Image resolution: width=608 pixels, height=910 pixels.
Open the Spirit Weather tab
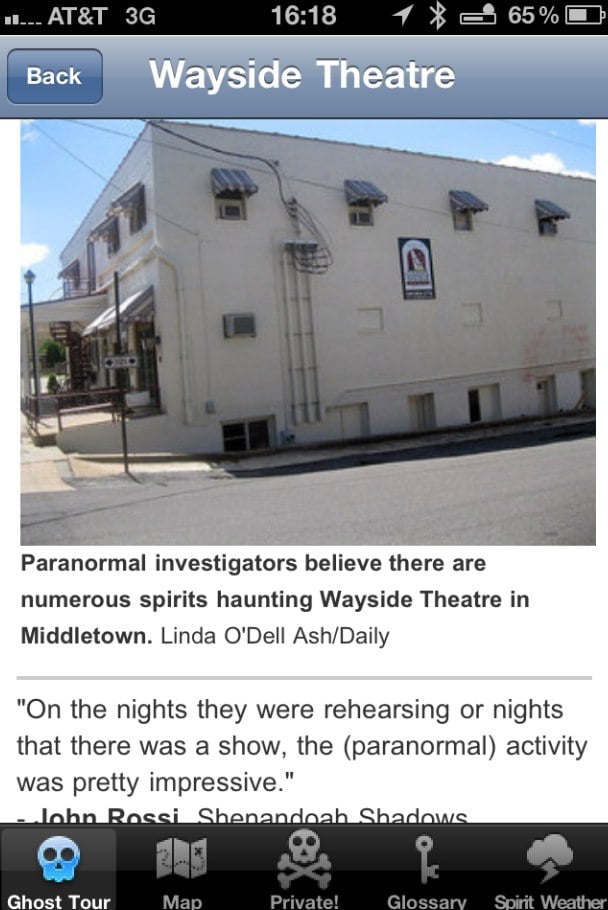click(x=549, y=870)
